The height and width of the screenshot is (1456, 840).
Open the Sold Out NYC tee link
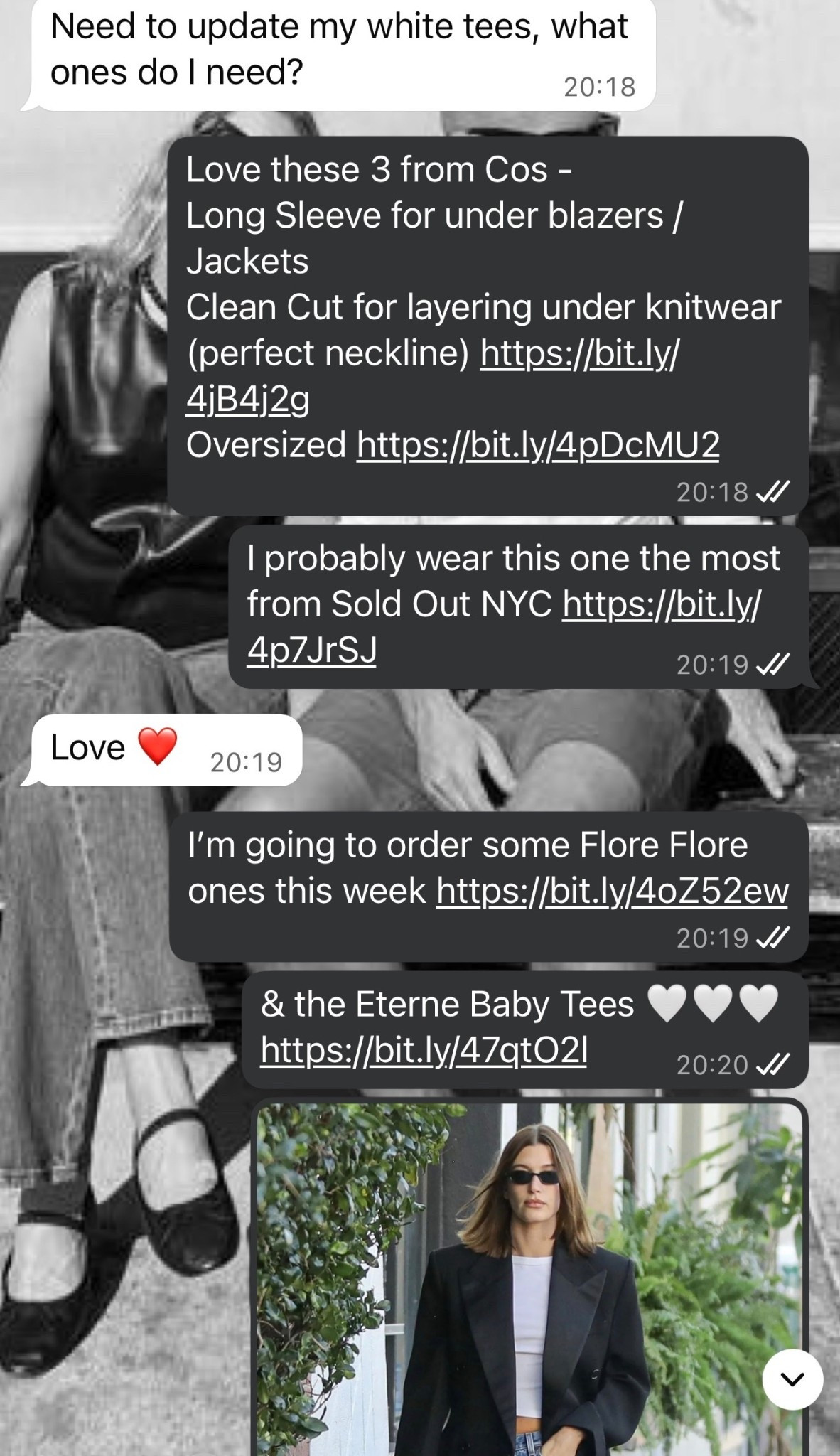click(661, 604)
